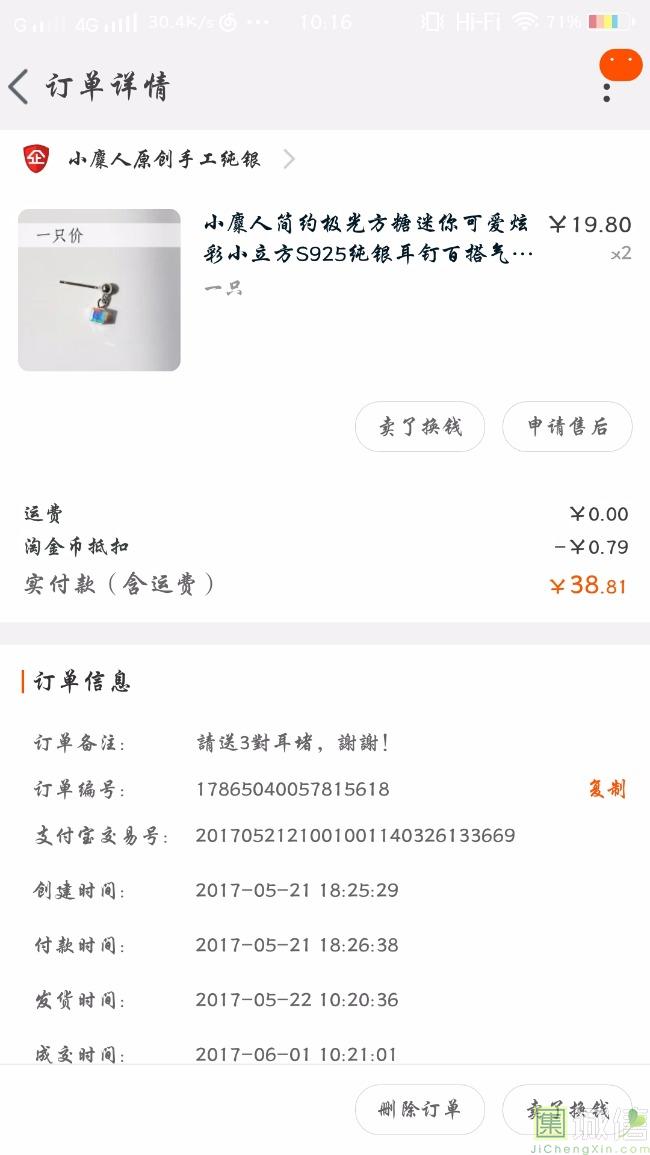650x1155 pixels.
Task: Go back from order details
Action: (x=20, y=87)
